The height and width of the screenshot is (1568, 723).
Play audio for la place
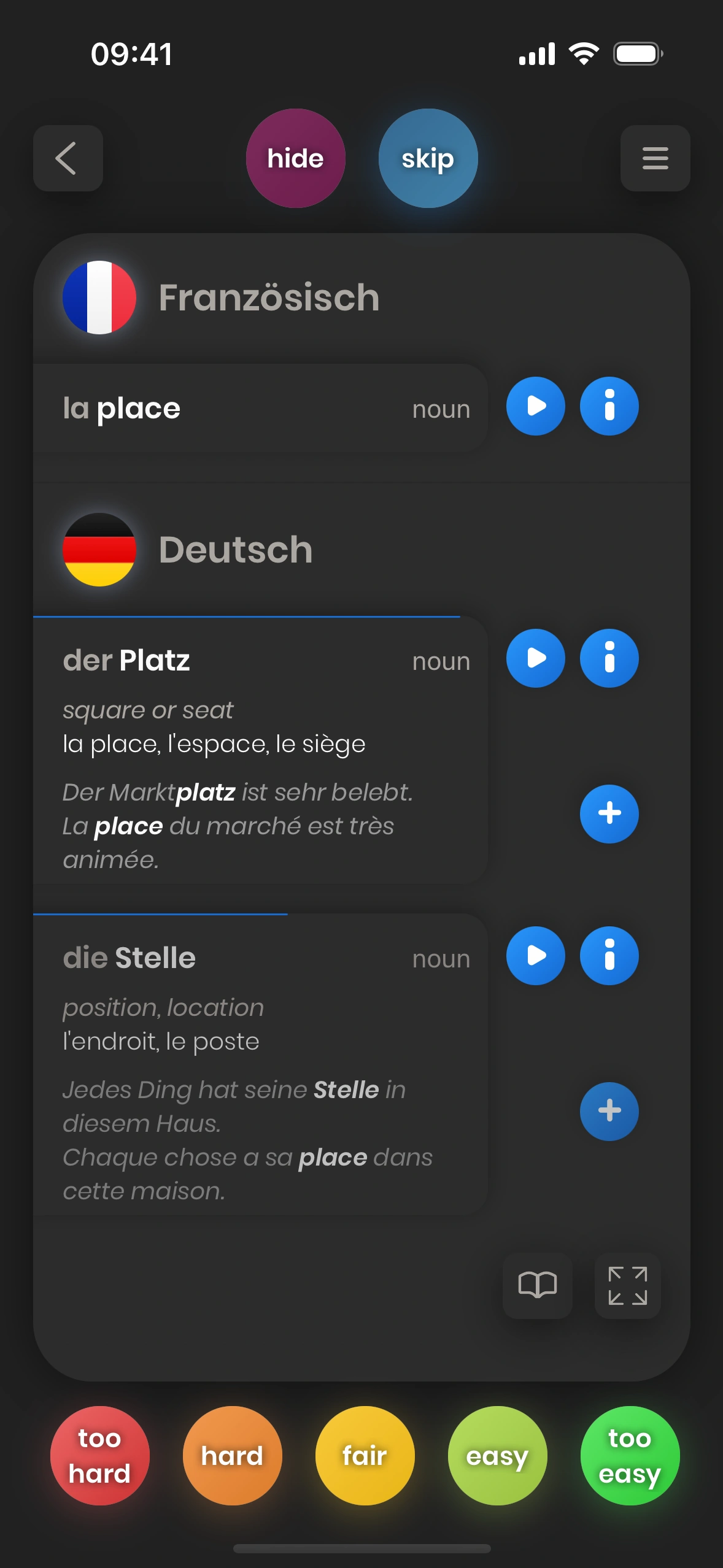pyautogui.click(x=535, y=406)
